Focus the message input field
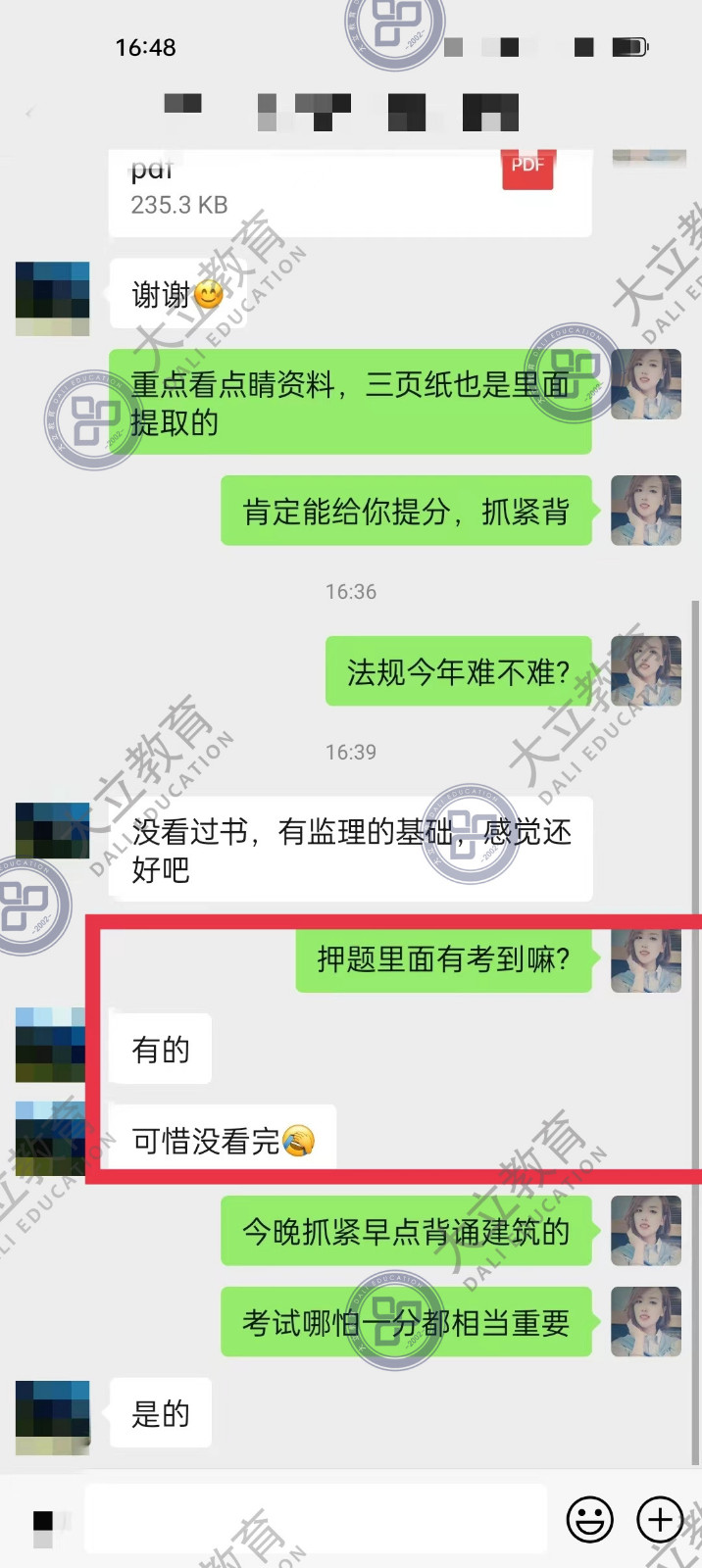Viewport: 702px width, 1568px height. pos(316,1520)
